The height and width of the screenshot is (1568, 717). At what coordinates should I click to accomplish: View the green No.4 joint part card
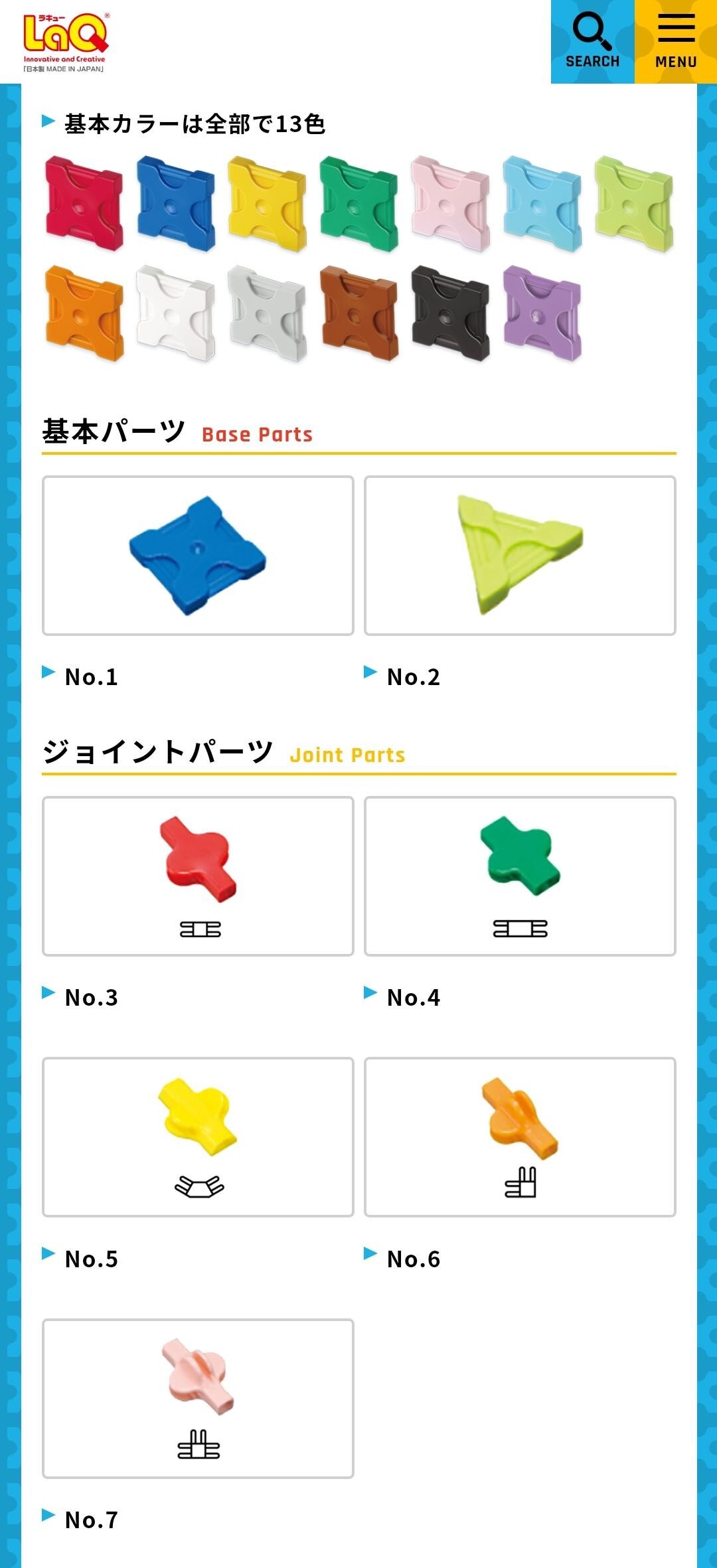(520, 876)
